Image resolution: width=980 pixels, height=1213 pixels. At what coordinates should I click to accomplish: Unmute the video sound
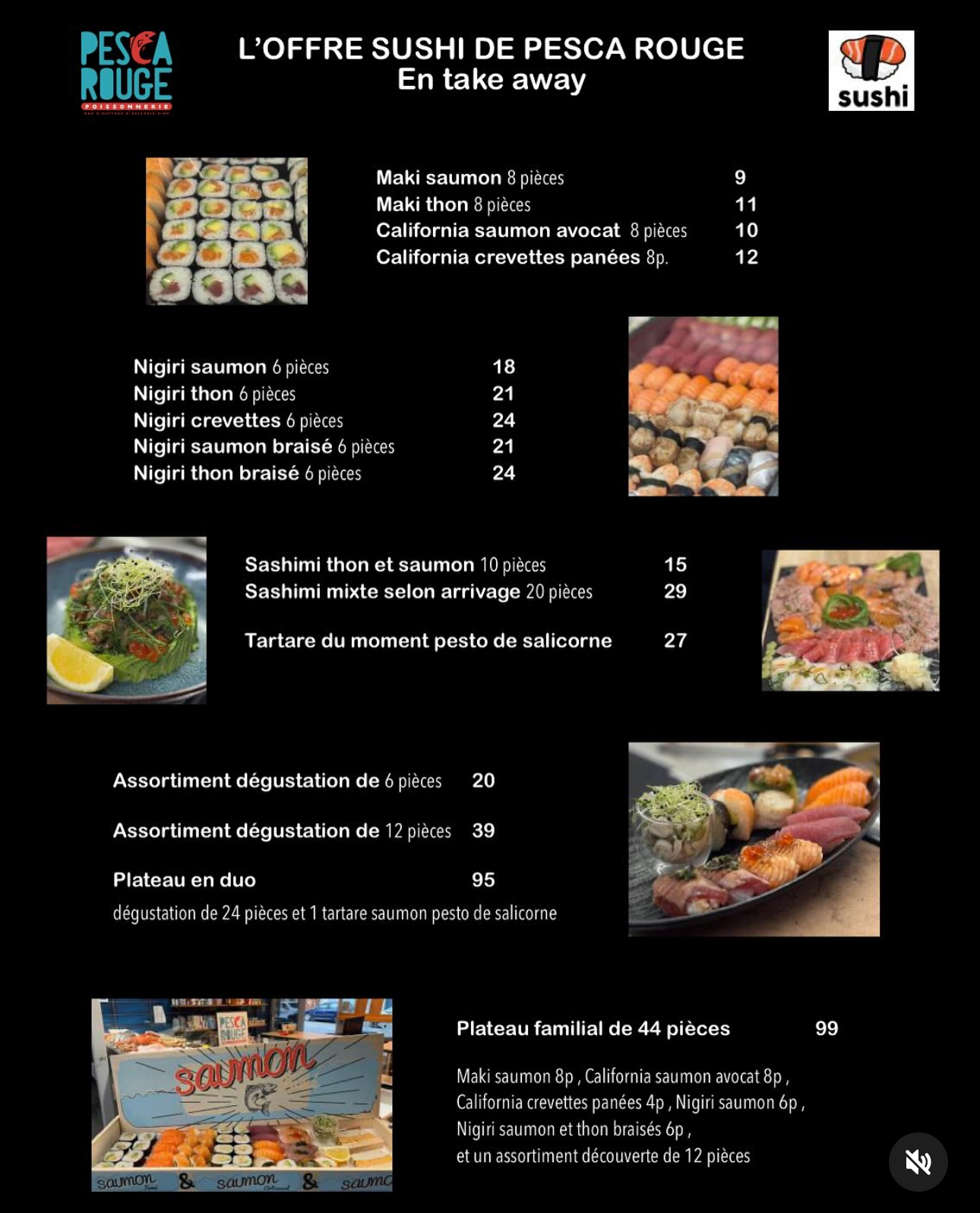click(x=918, y=1161)
